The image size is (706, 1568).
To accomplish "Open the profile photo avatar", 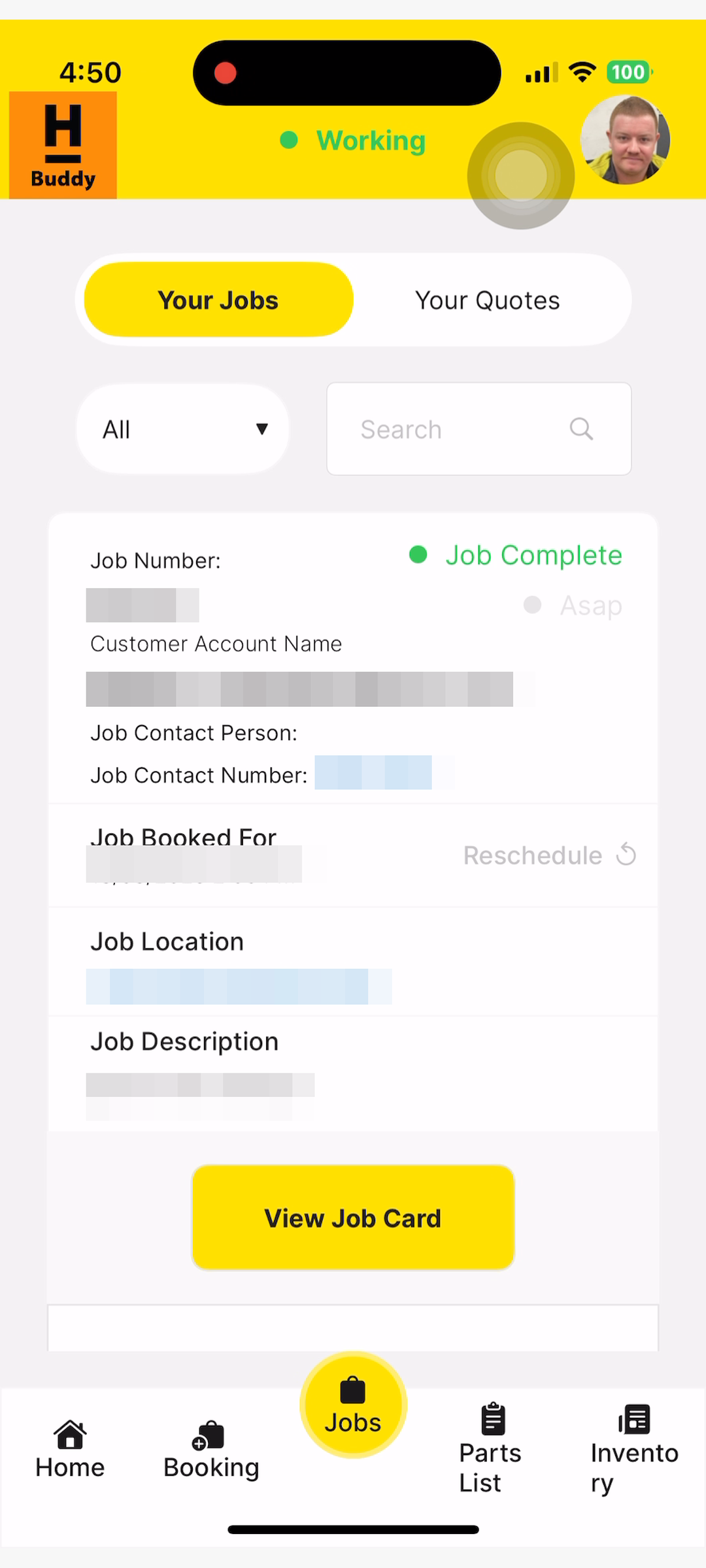I will [x=625, y=140].
